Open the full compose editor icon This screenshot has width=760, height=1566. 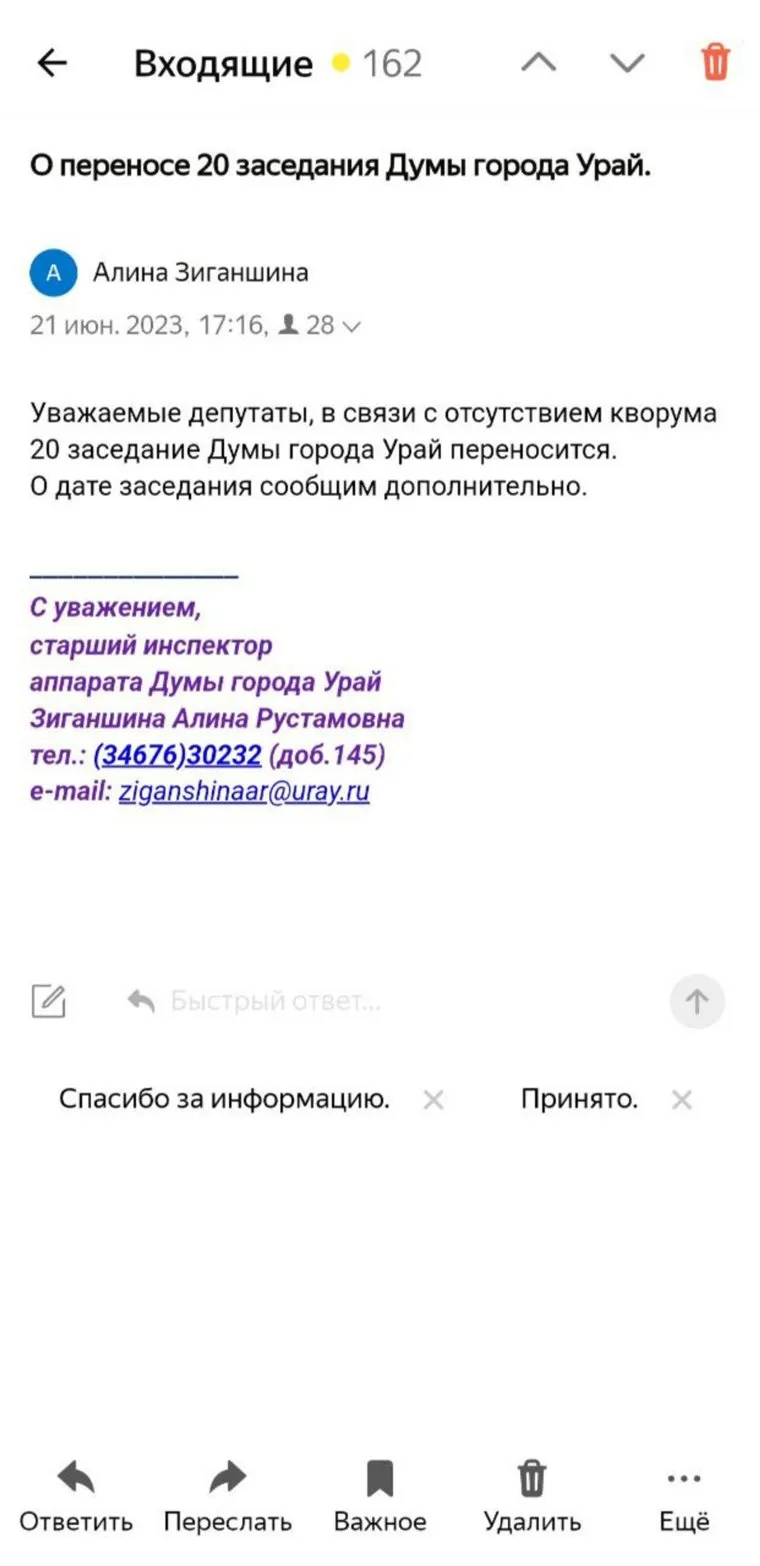click(x=49, y=1001)
